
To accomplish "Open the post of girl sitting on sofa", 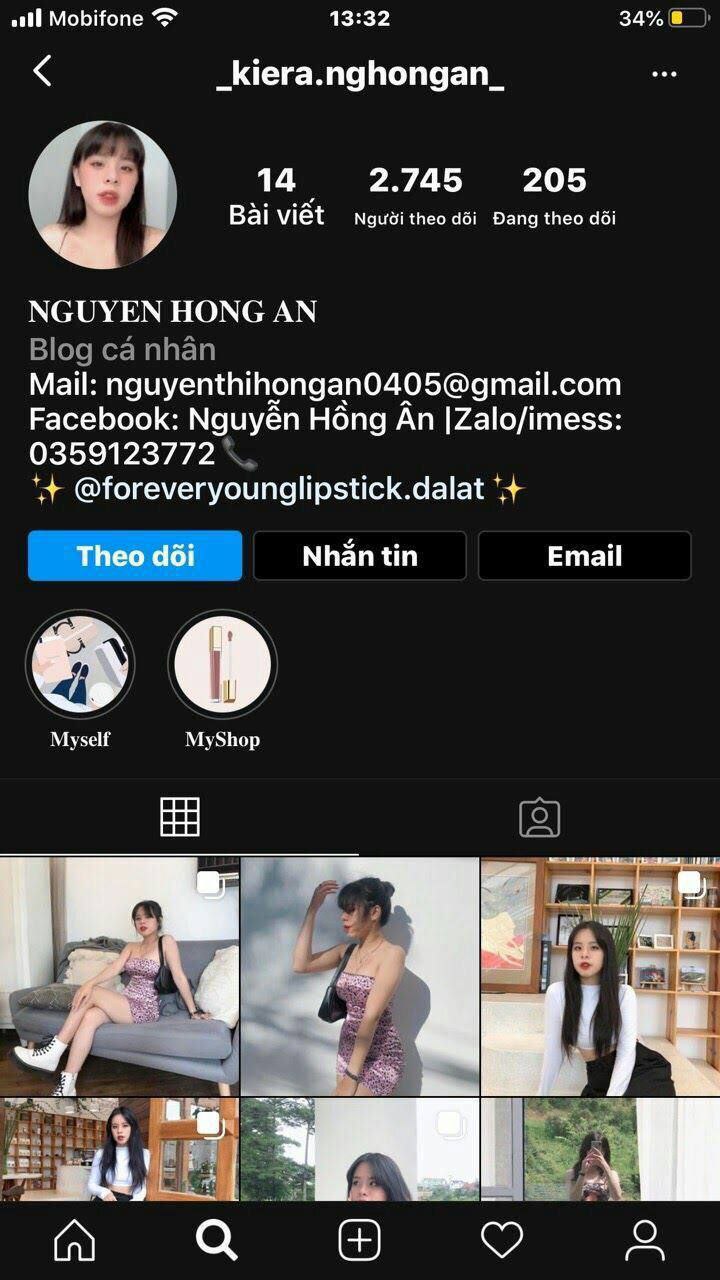I will [119, 976].
